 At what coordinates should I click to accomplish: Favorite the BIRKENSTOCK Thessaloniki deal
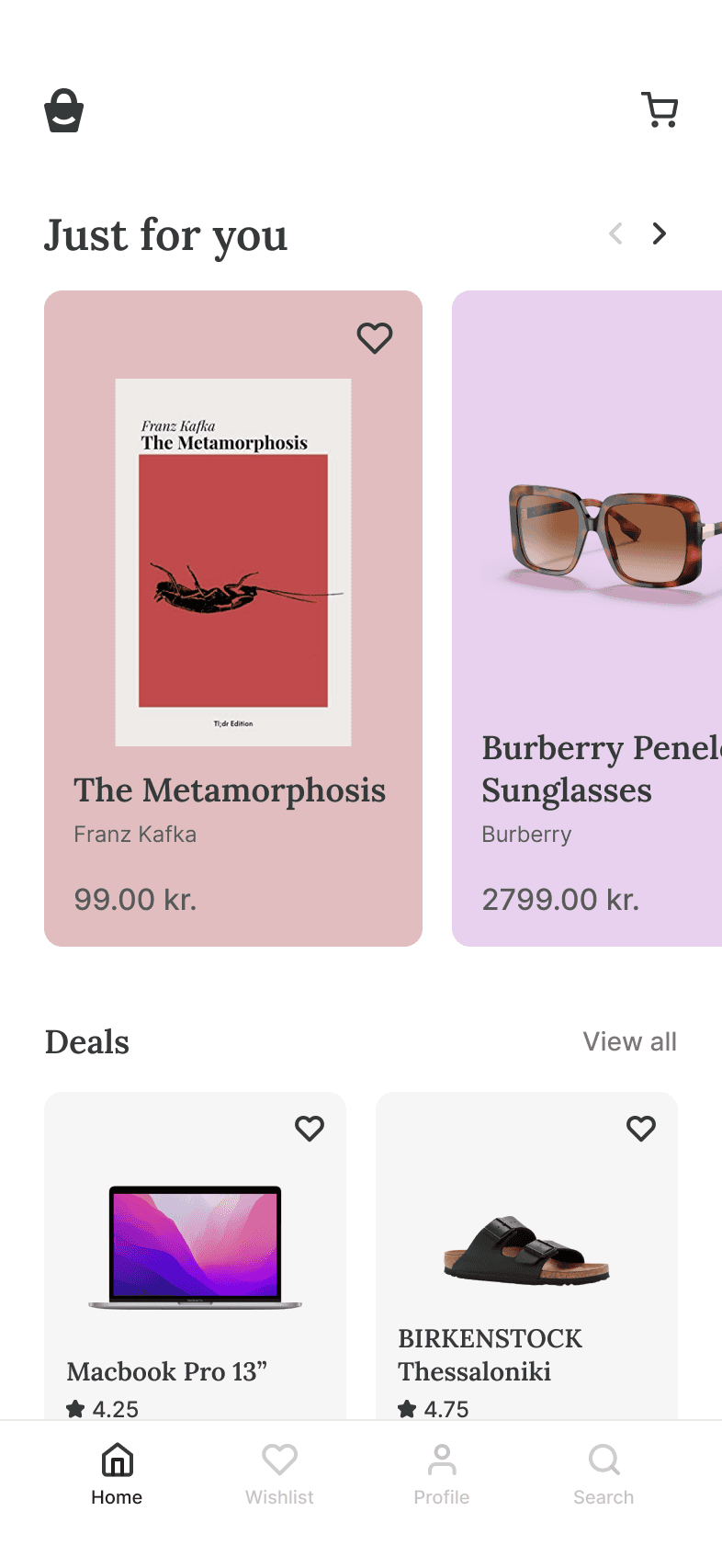coord(641,1128)
